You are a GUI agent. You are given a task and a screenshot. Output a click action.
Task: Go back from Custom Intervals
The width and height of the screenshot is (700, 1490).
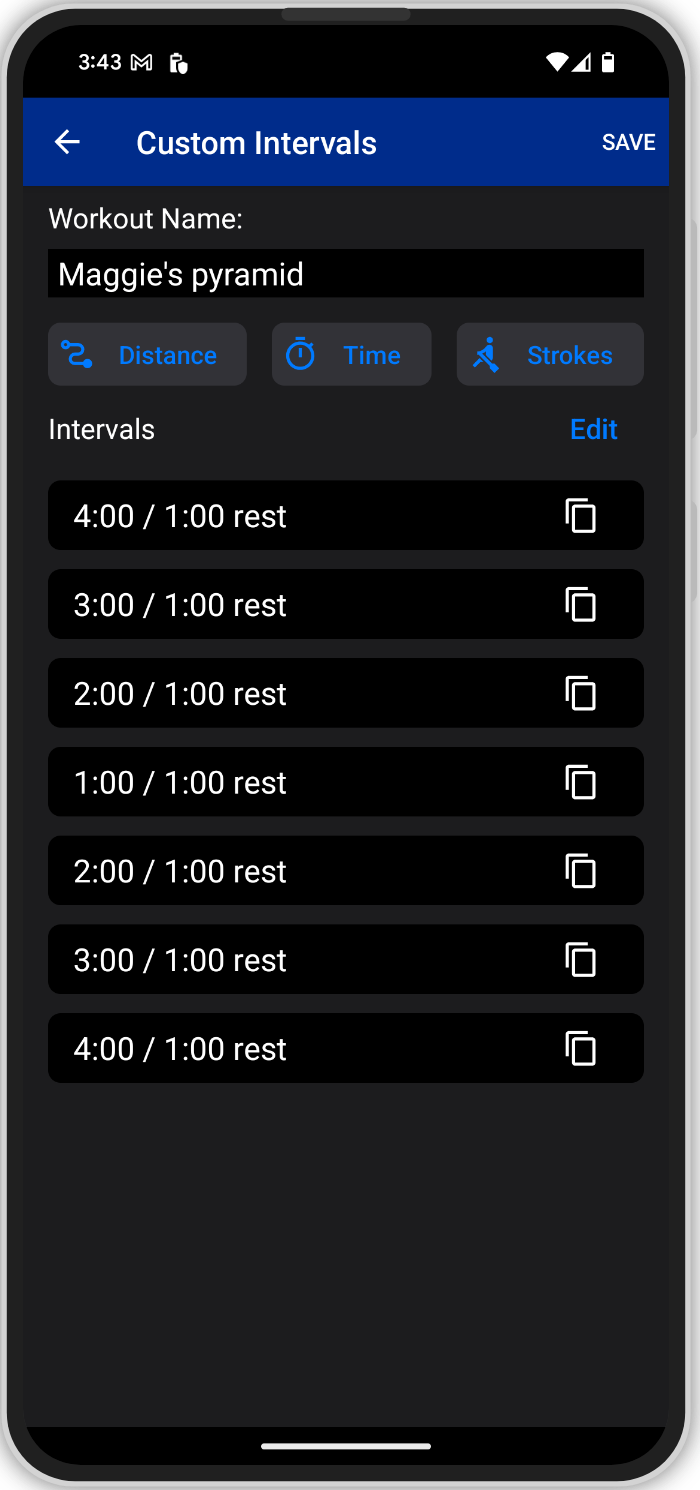point(67,143)
